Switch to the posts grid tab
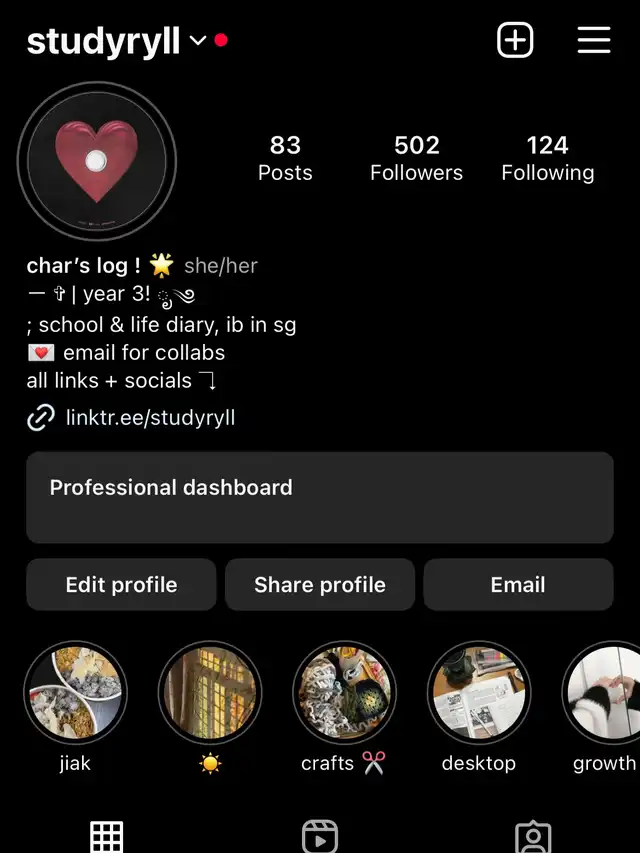Viewport: 640px width, 853px height. coord(106,836)
